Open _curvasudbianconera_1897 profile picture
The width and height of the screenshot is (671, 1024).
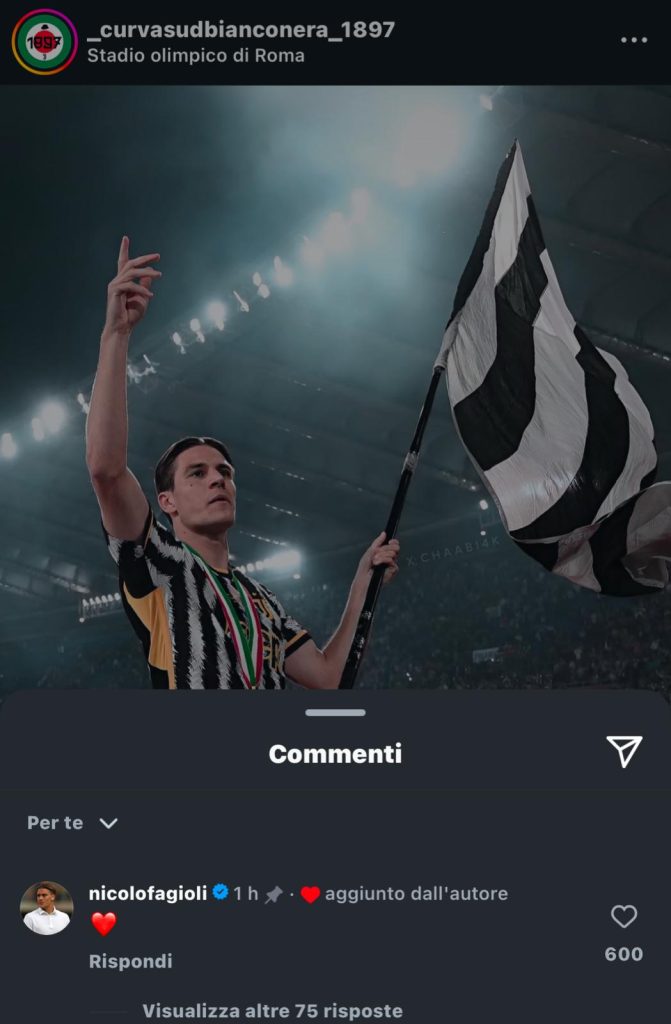pos(44,42)
